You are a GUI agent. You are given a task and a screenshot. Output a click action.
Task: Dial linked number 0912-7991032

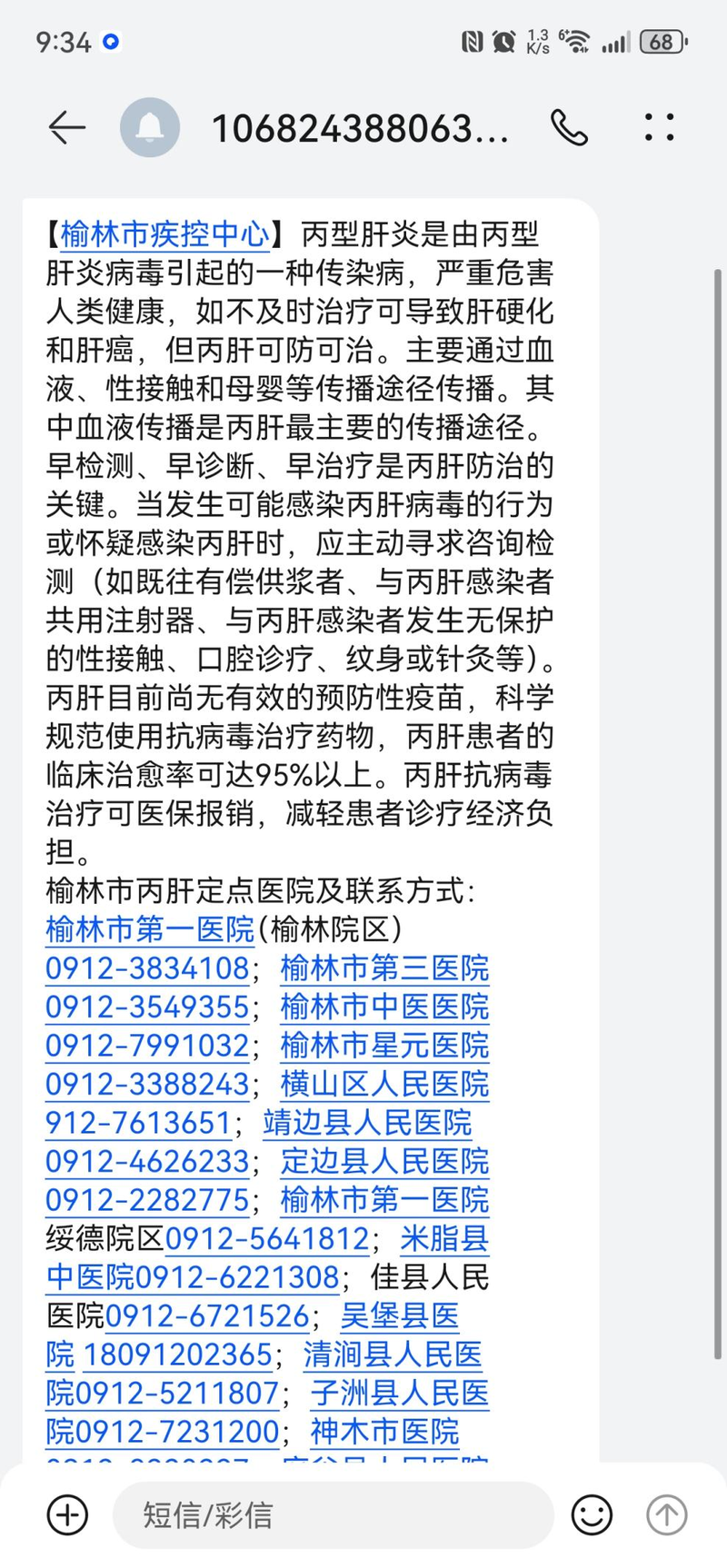(x=147, y=1046)
